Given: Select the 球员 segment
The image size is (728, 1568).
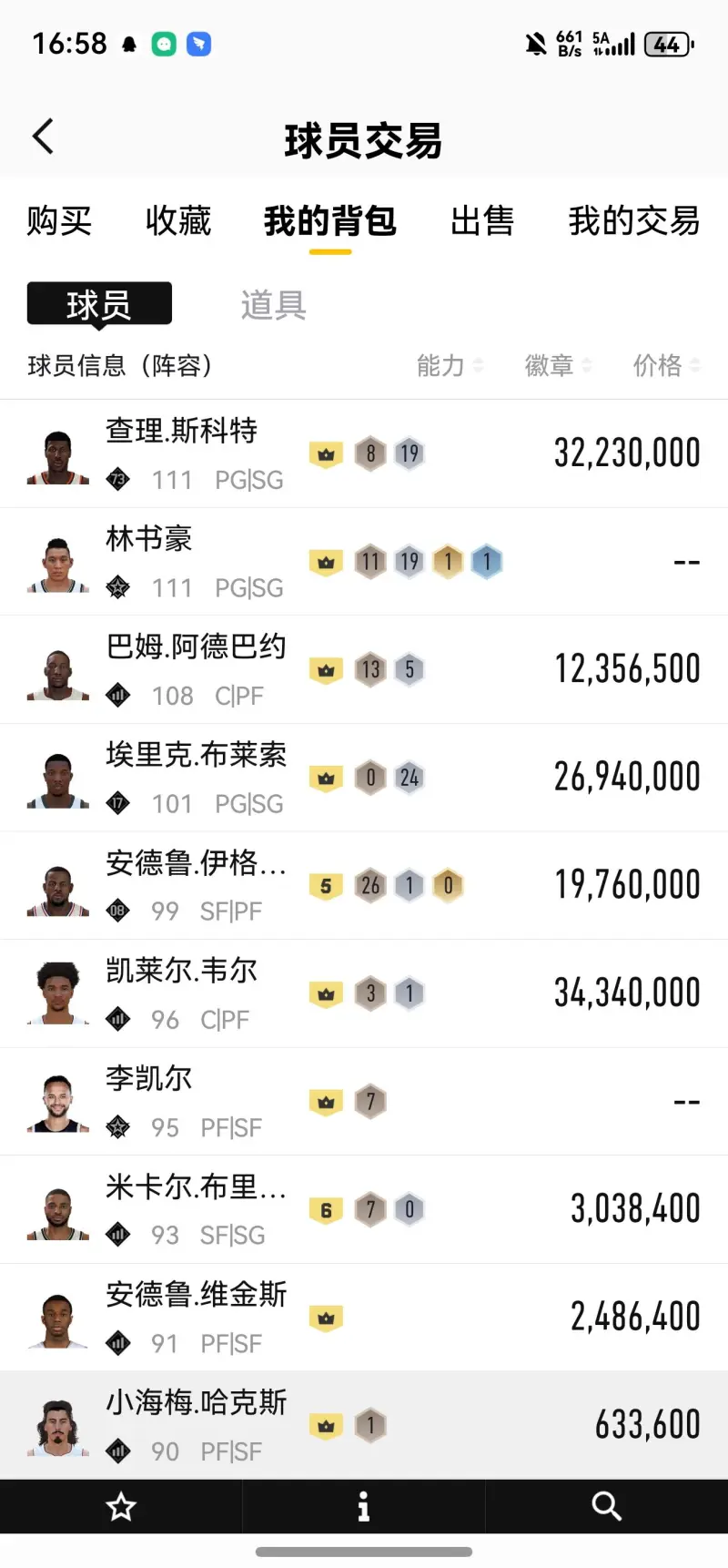Looking at the screenshot, I should click(x=98, y=304).
